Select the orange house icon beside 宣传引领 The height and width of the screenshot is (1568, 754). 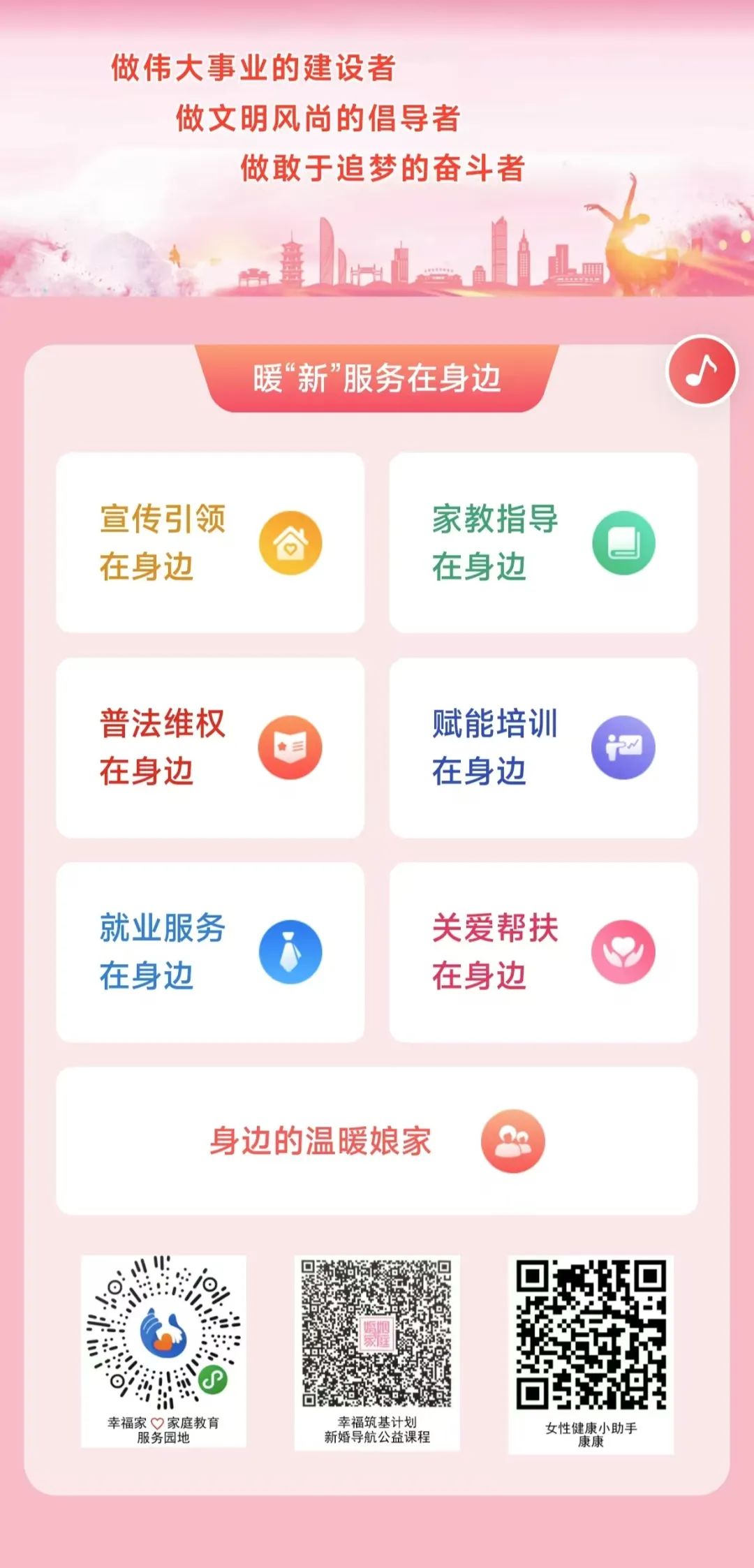pos(291,541)
